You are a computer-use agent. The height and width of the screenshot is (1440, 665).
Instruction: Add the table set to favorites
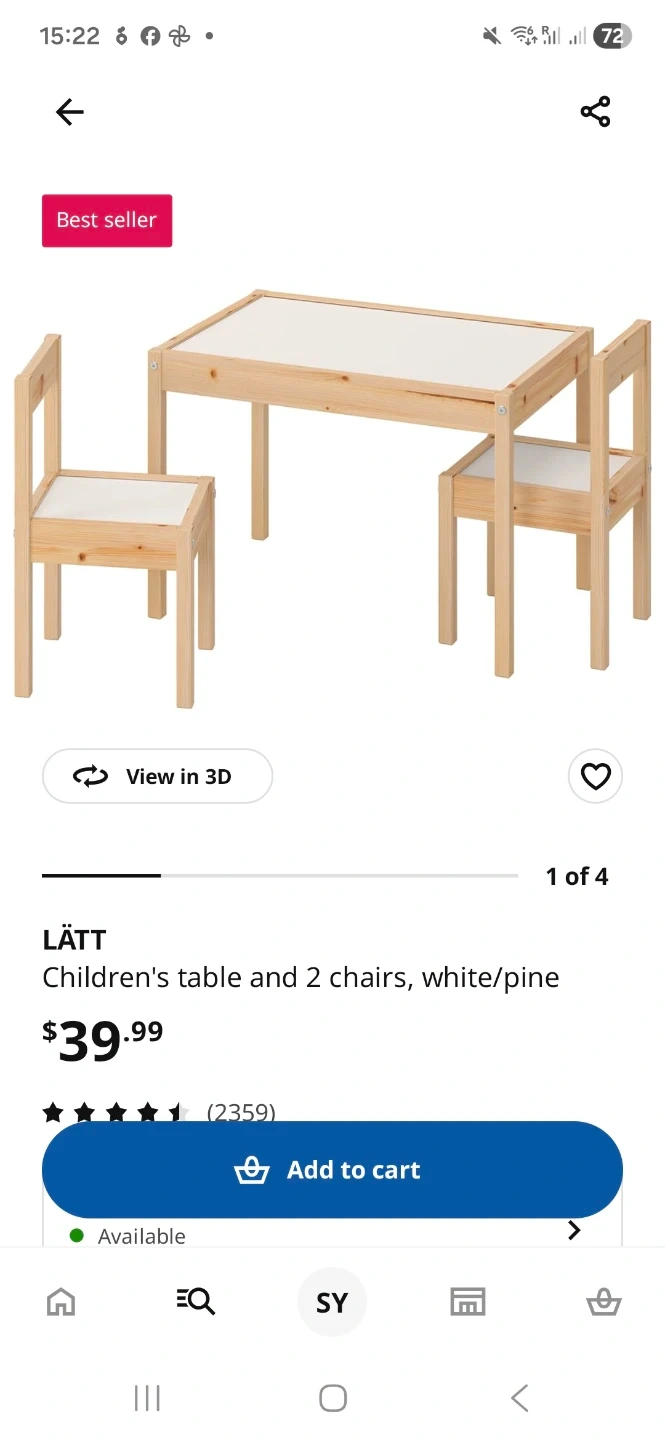point(595,776)
